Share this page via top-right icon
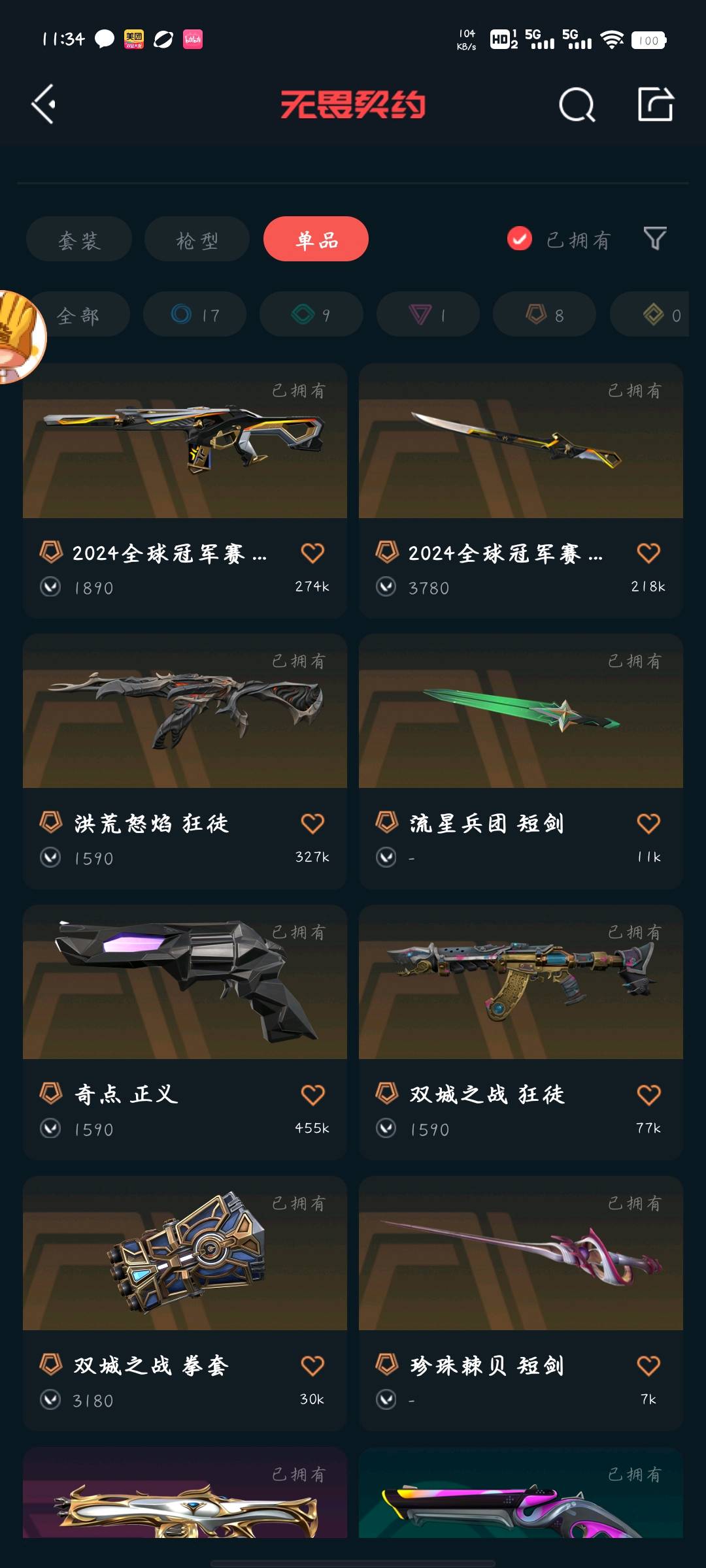Screen dimensions: 706x1568 pos(656,104)
